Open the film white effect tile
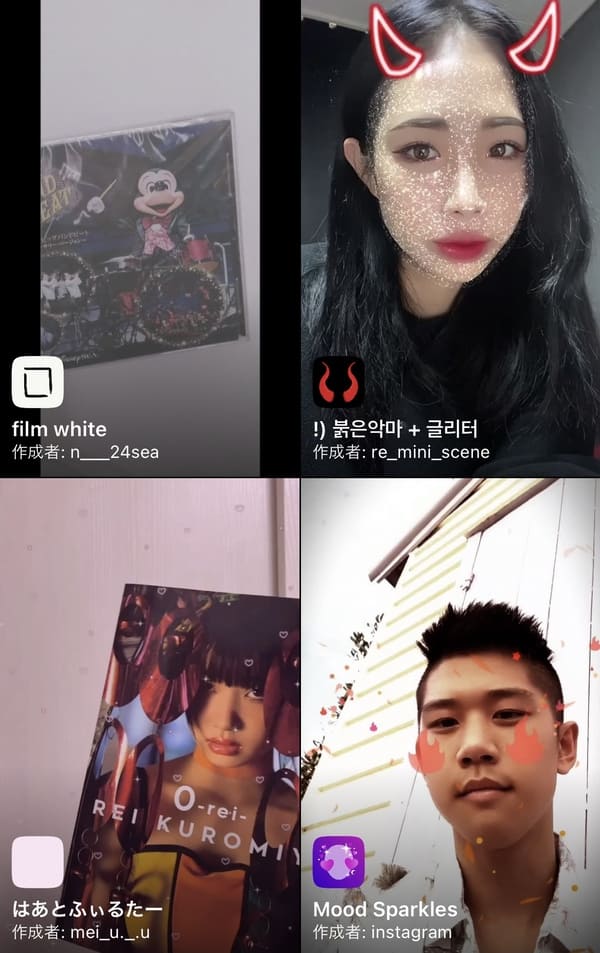Viewport: 600px width, 953px height. [x=150, y=240]
